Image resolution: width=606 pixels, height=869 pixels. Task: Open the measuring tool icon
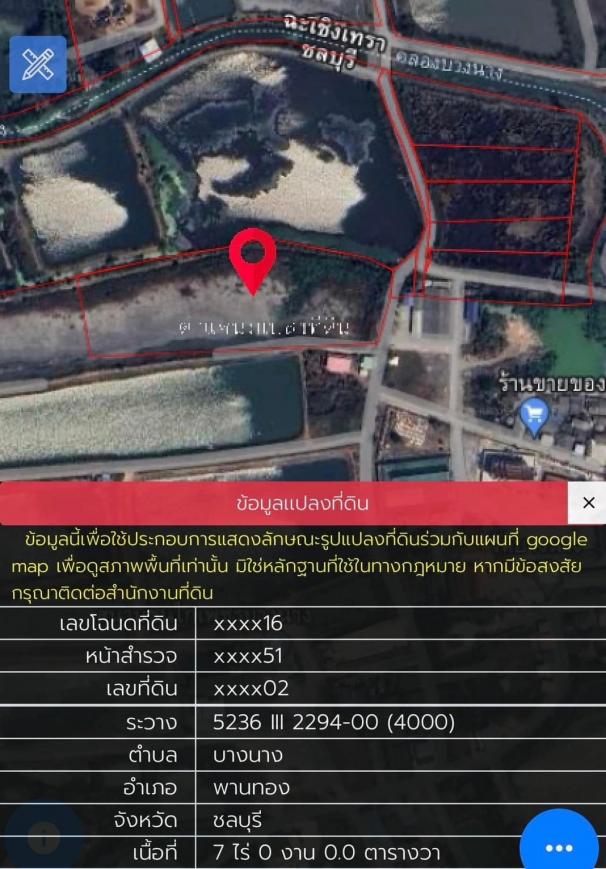point(38,64)
